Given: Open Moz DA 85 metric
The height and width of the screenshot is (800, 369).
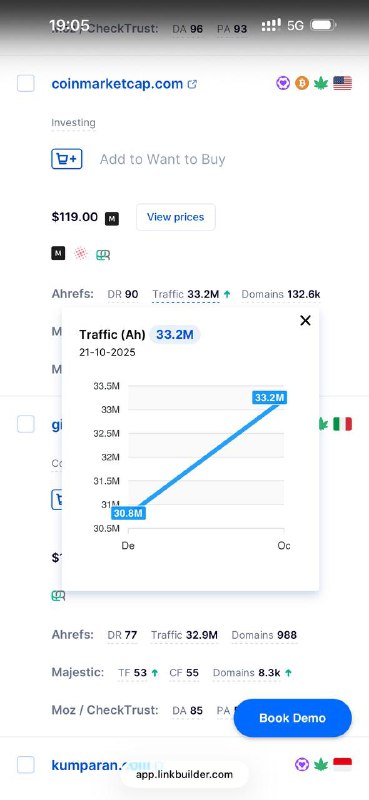Looking at the screenshot, I should click(x=187, y=710).
